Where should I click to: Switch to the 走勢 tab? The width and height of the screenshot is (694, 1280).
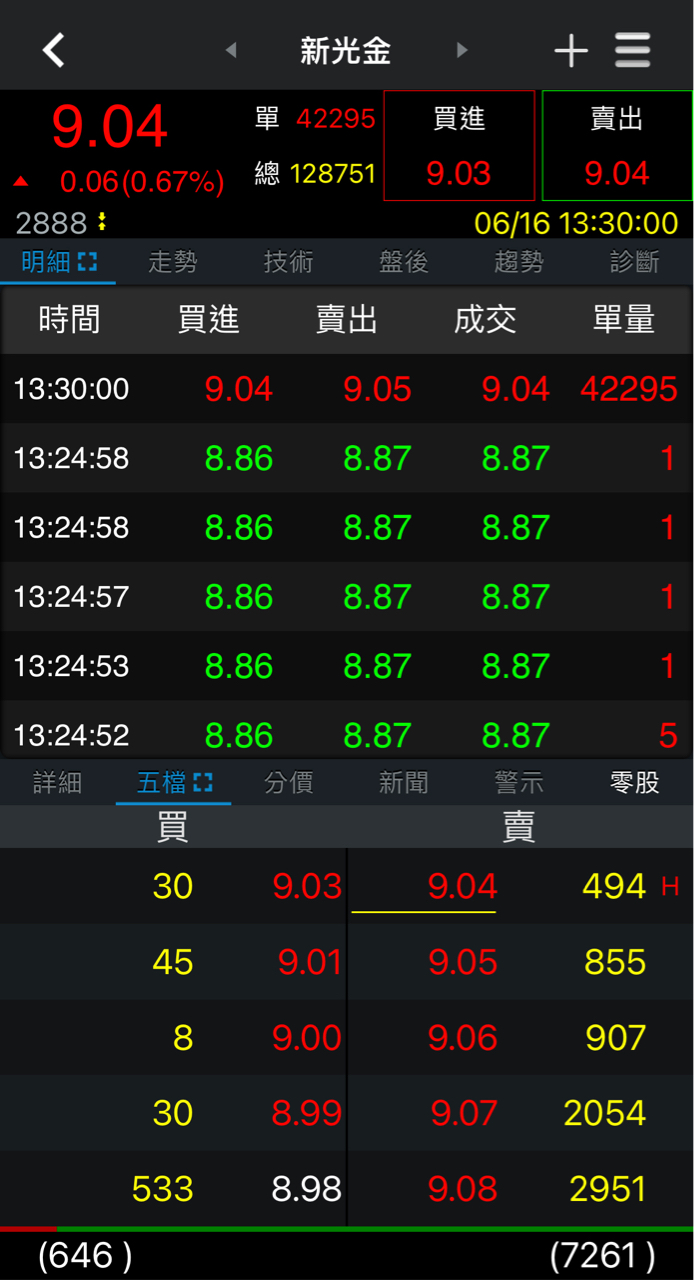[x=173, y=262]
